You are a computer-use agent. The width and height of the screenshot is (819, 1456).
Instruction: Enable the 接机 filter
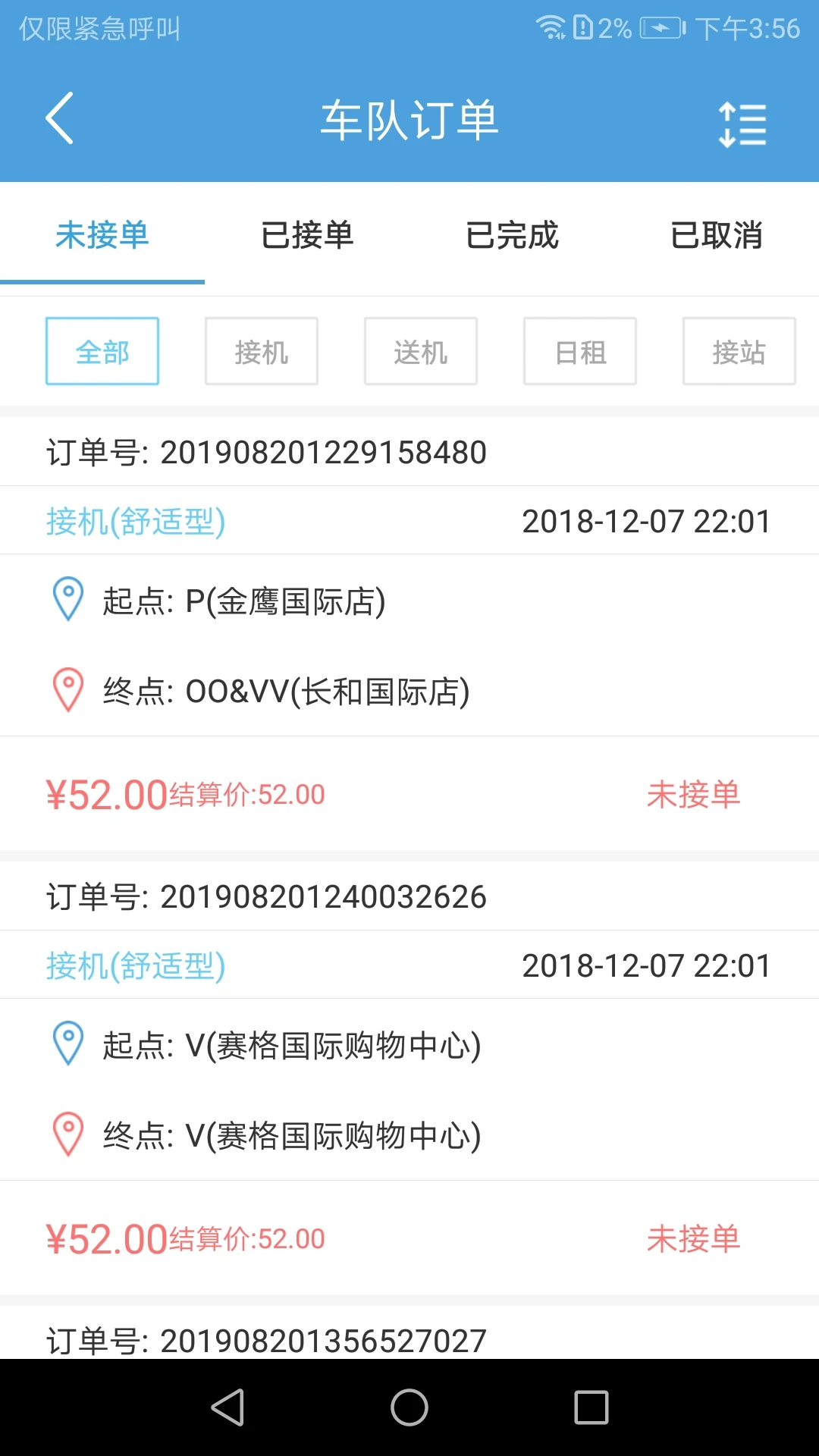pos(261,351)
